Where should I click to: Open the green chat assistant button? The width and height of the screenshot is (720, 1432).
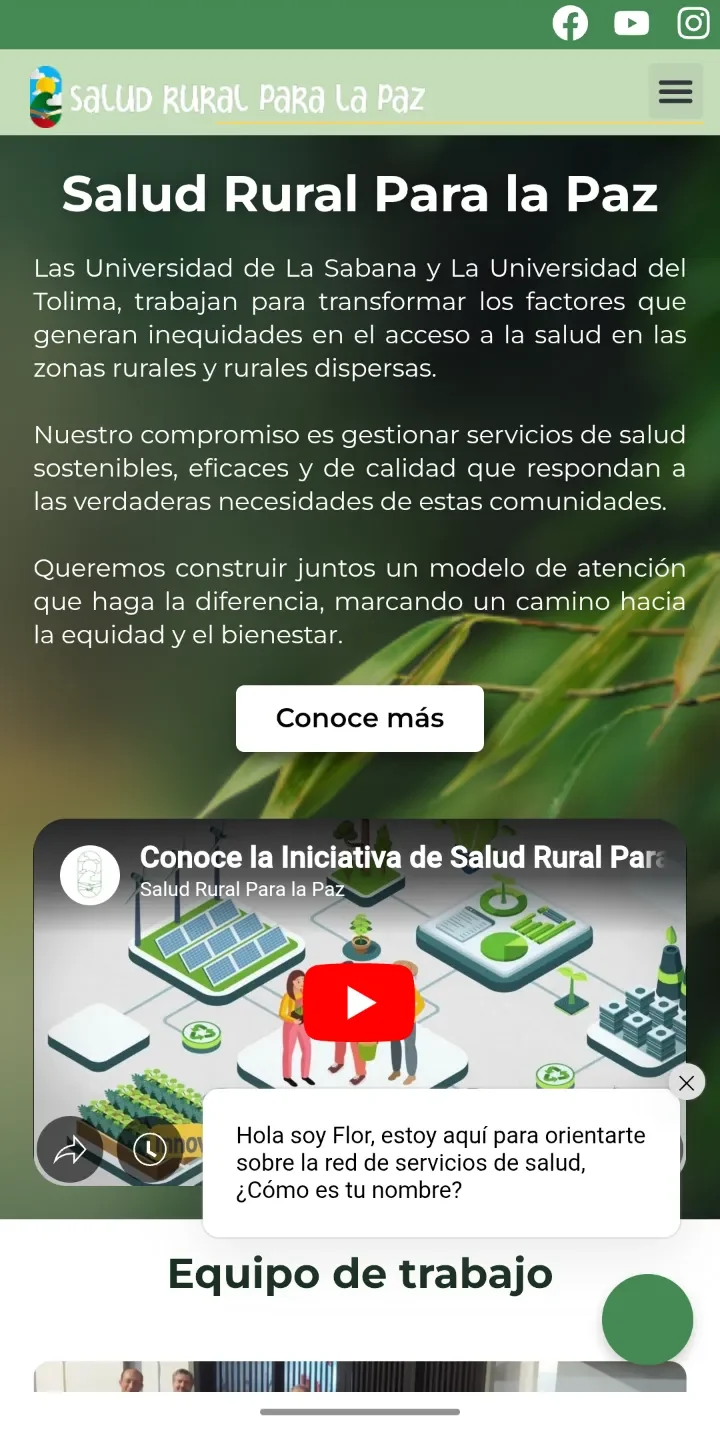tap(647, 1319)
